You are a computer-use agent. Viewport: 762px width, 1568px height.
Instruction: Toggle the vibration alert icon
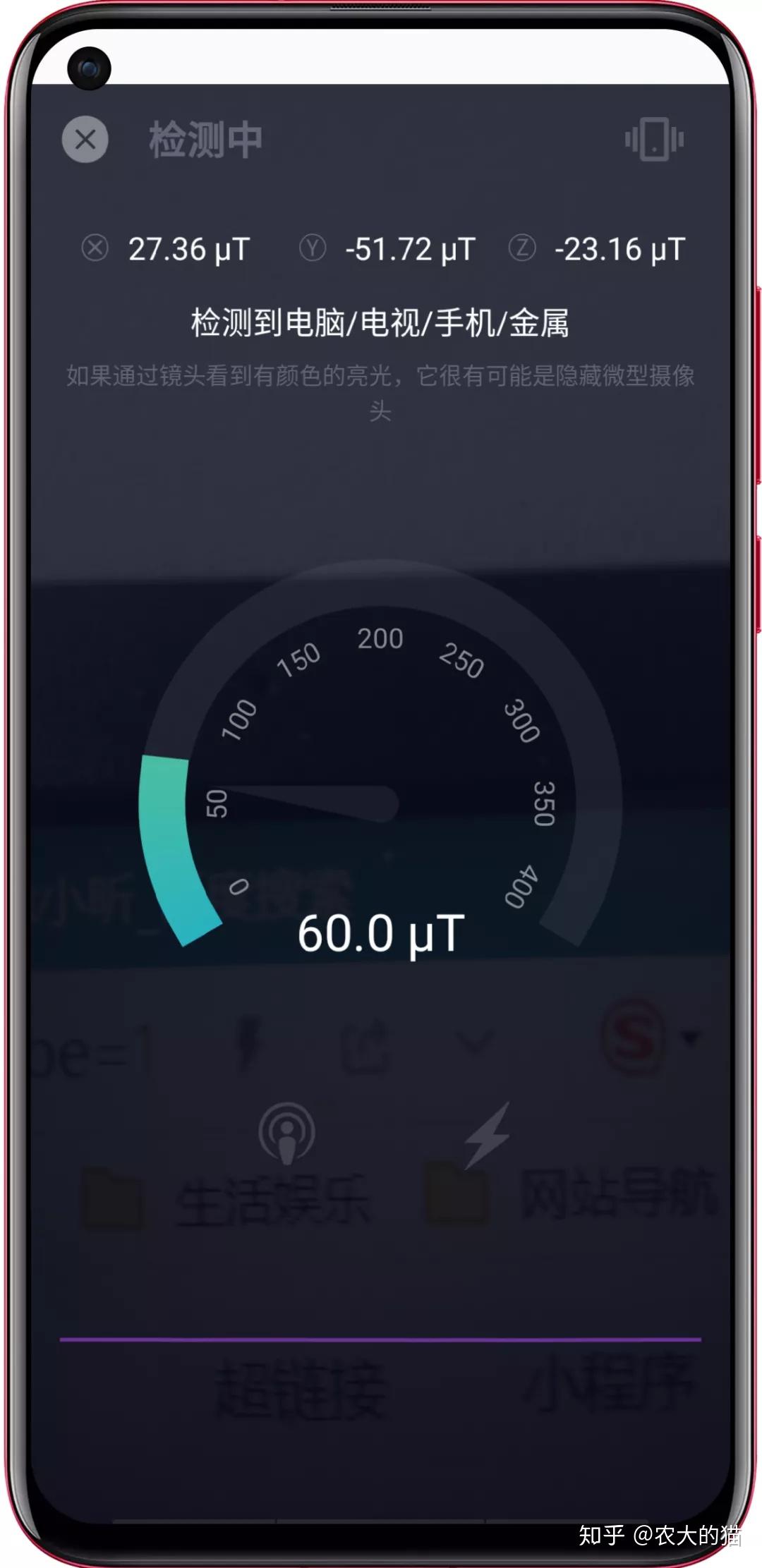[x=653, y=139]
